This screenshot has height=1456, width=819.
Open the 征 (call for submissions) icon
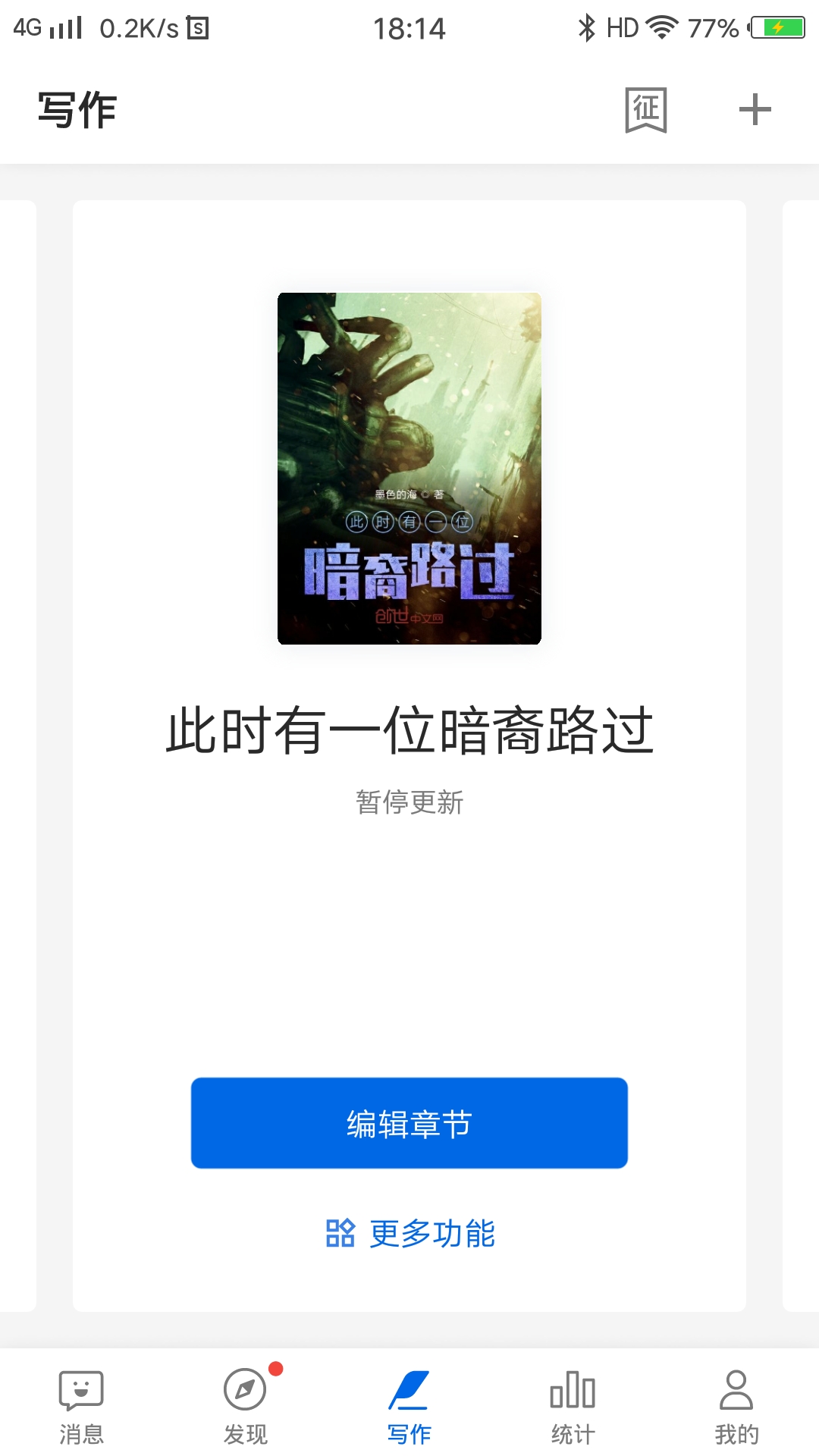(645, 110)
